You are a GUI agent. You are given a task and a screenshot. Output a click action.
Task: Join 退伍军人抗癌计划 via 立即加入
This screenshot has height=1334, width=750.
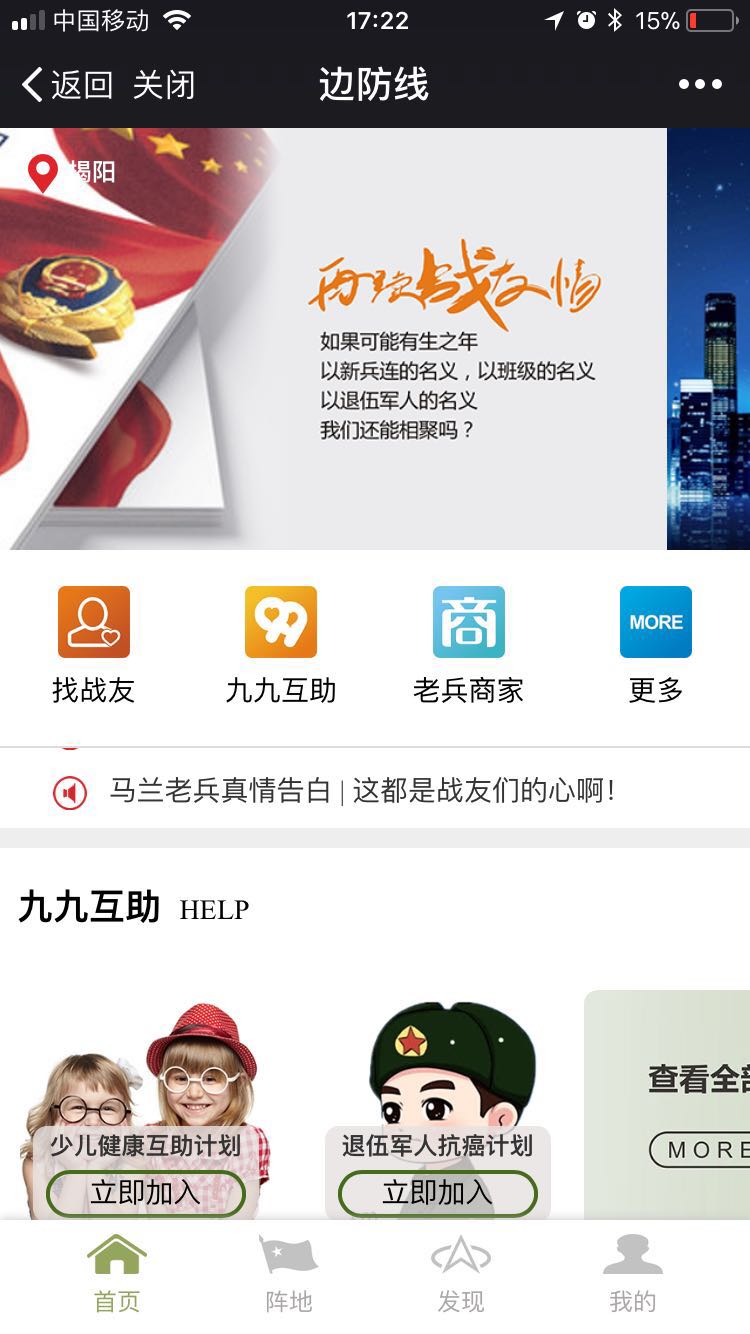tap(438, 1193)
